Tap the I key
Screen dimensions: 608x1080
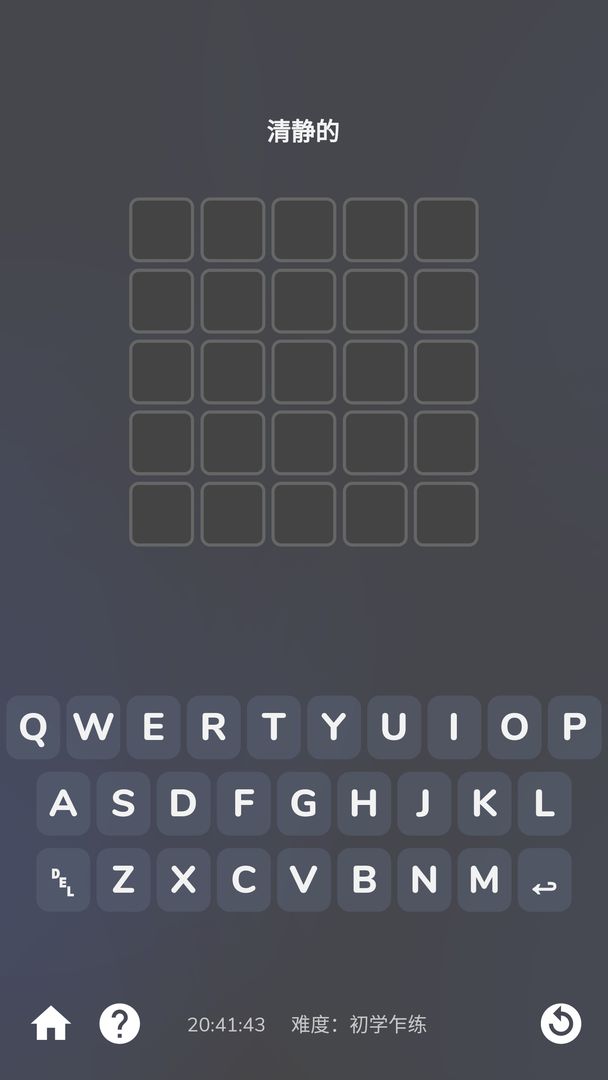pos(454,727)
